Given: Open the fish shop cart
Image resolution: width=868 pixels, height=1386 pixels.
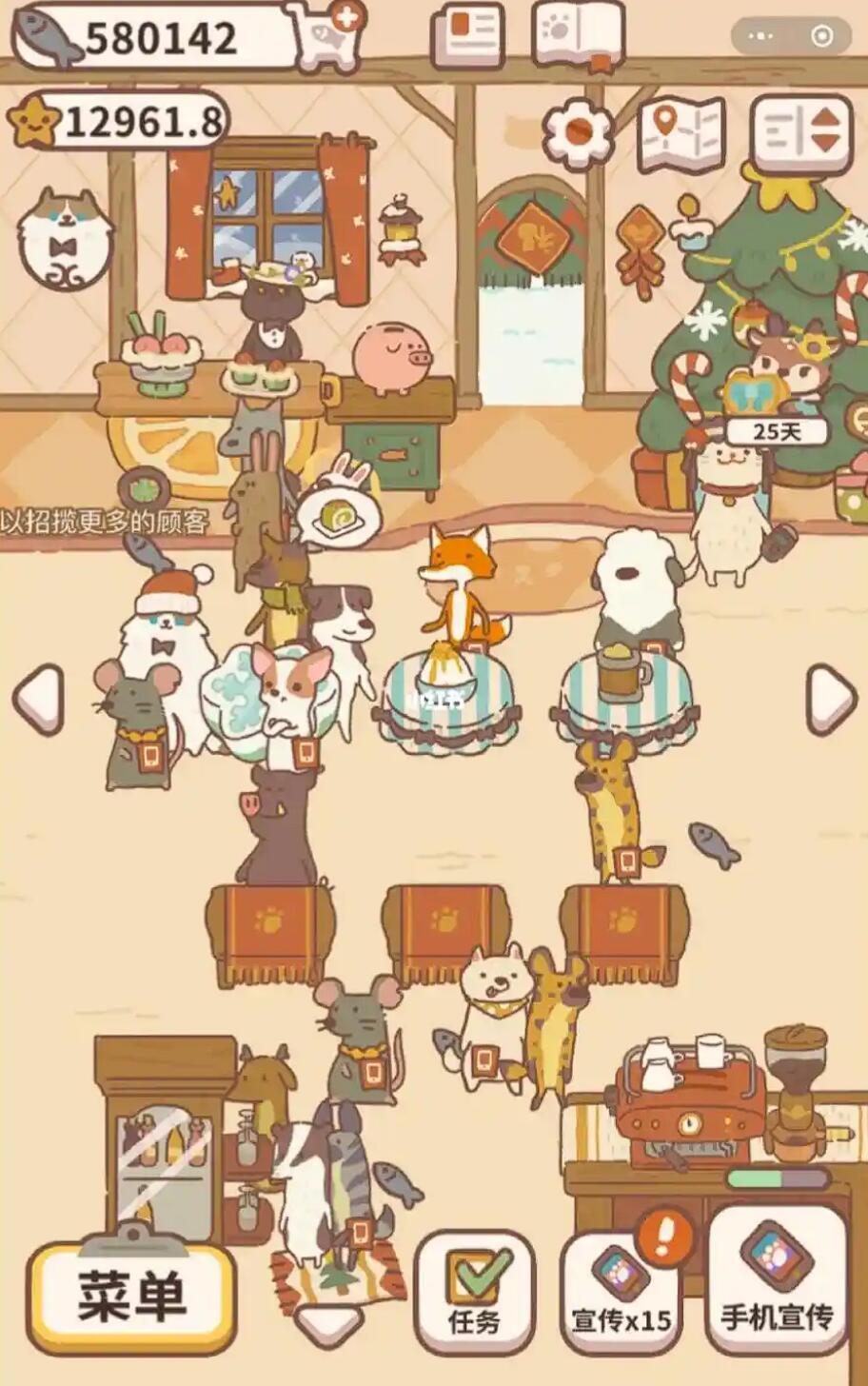Looking at the screenshot, I should click(327, 36).
